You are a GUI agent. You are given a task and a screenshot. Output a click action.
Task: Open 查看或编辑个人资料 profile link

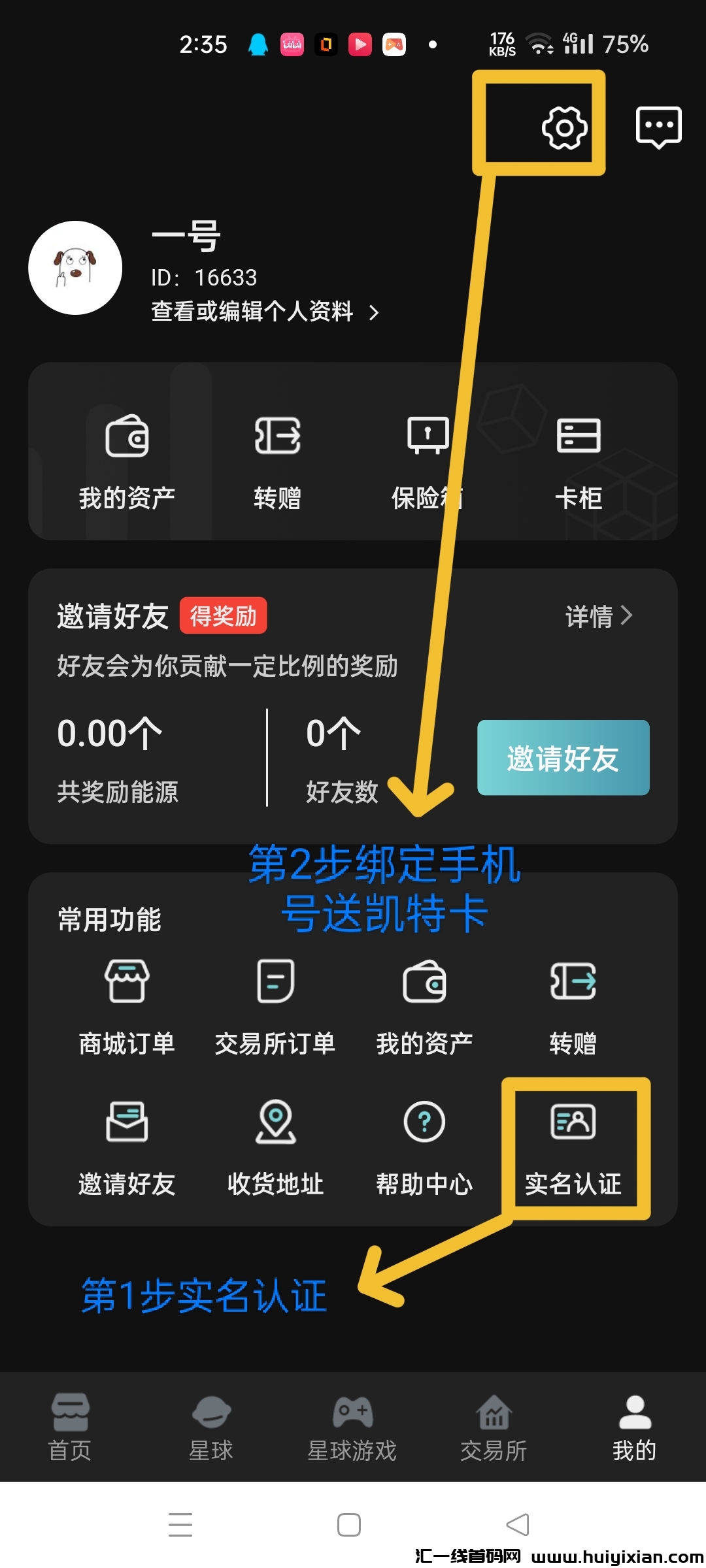[264, 312]
